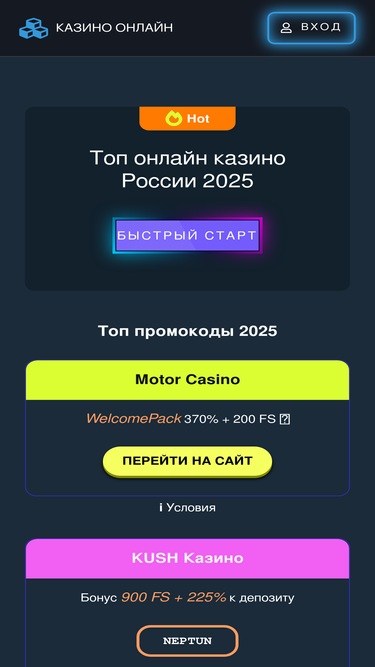The image size is (375, 667).
Task: Hit the БЫСТРЫЙ СТАРТ button
Action: coord(188,235)
